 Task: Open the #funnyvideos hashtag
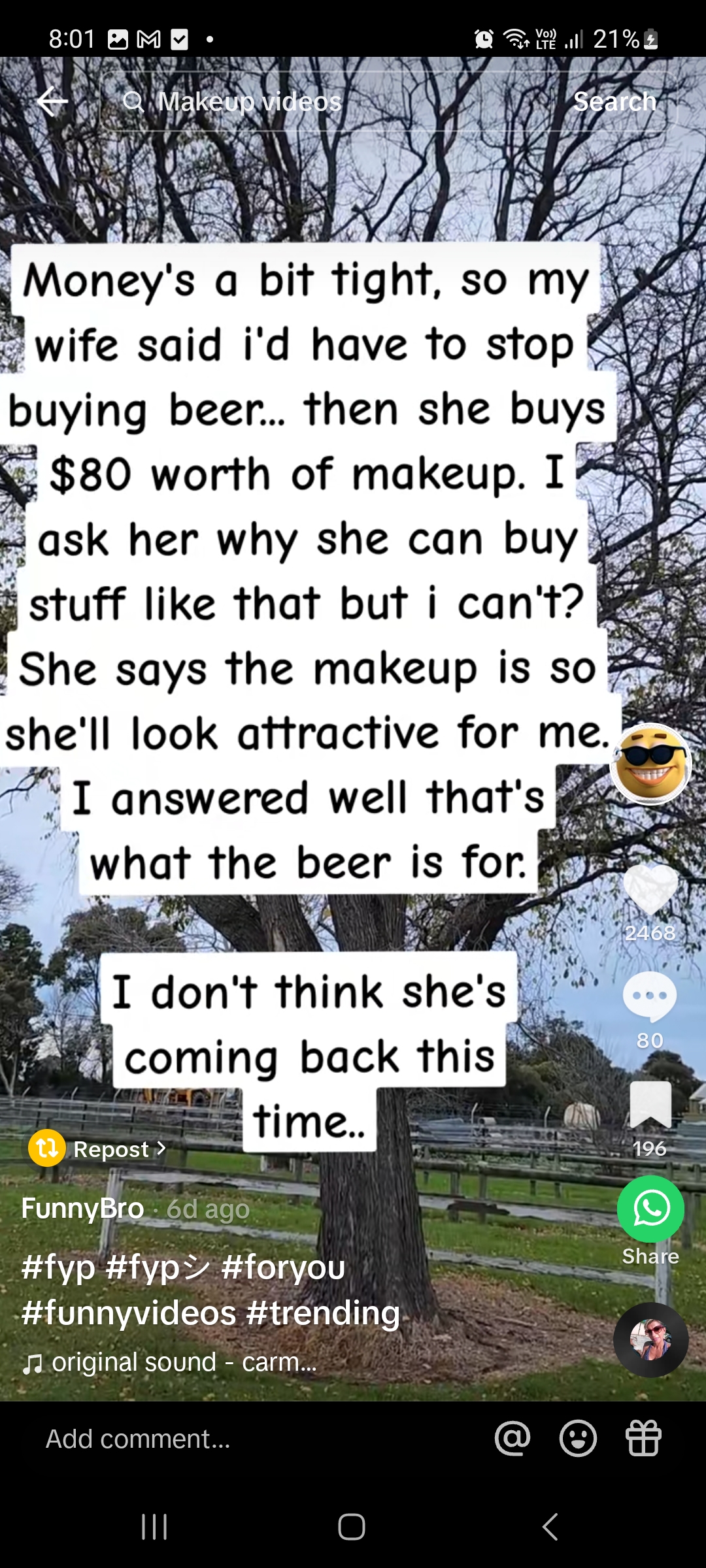click(x=129, y=1313)
